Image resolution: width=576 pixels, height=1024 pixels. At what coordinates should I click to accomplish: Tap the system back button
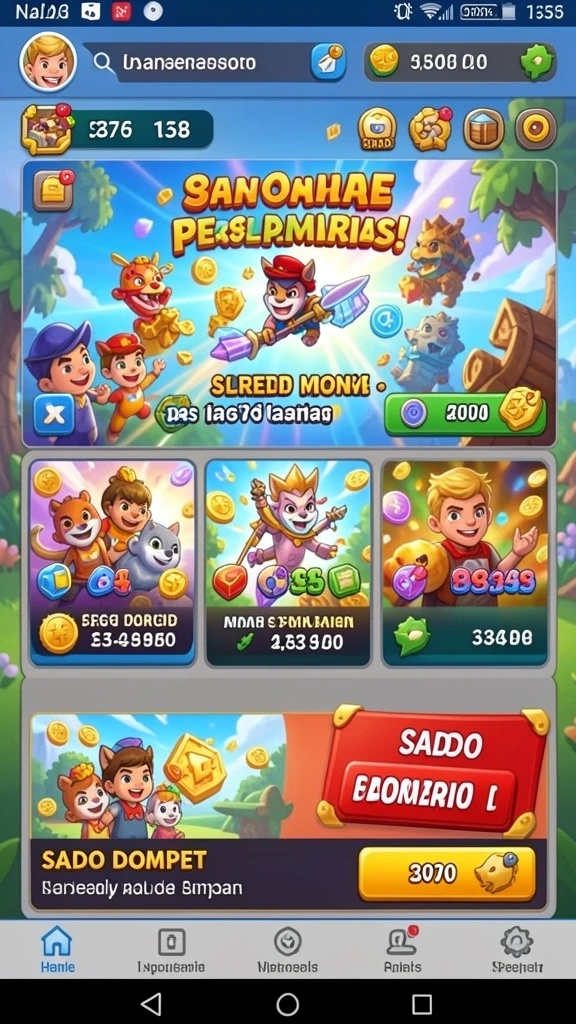[x=152, y=1002]
